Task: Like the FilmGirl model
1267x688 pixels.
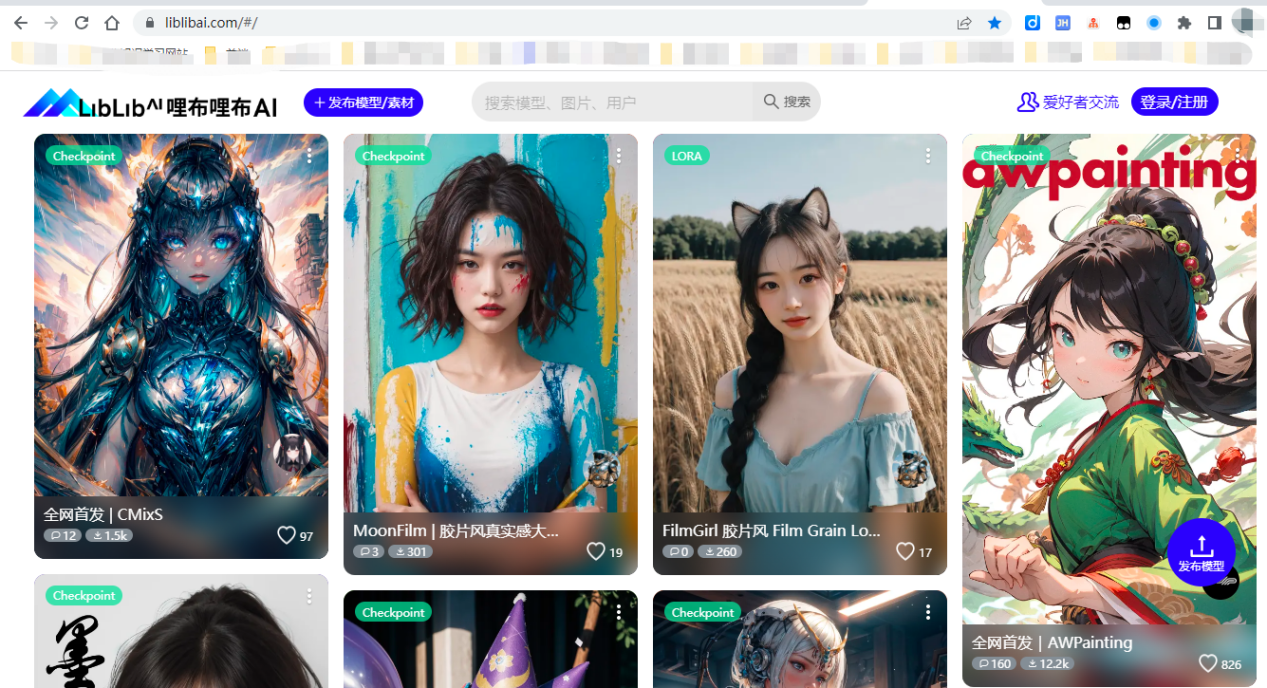Action: point(905,551)
